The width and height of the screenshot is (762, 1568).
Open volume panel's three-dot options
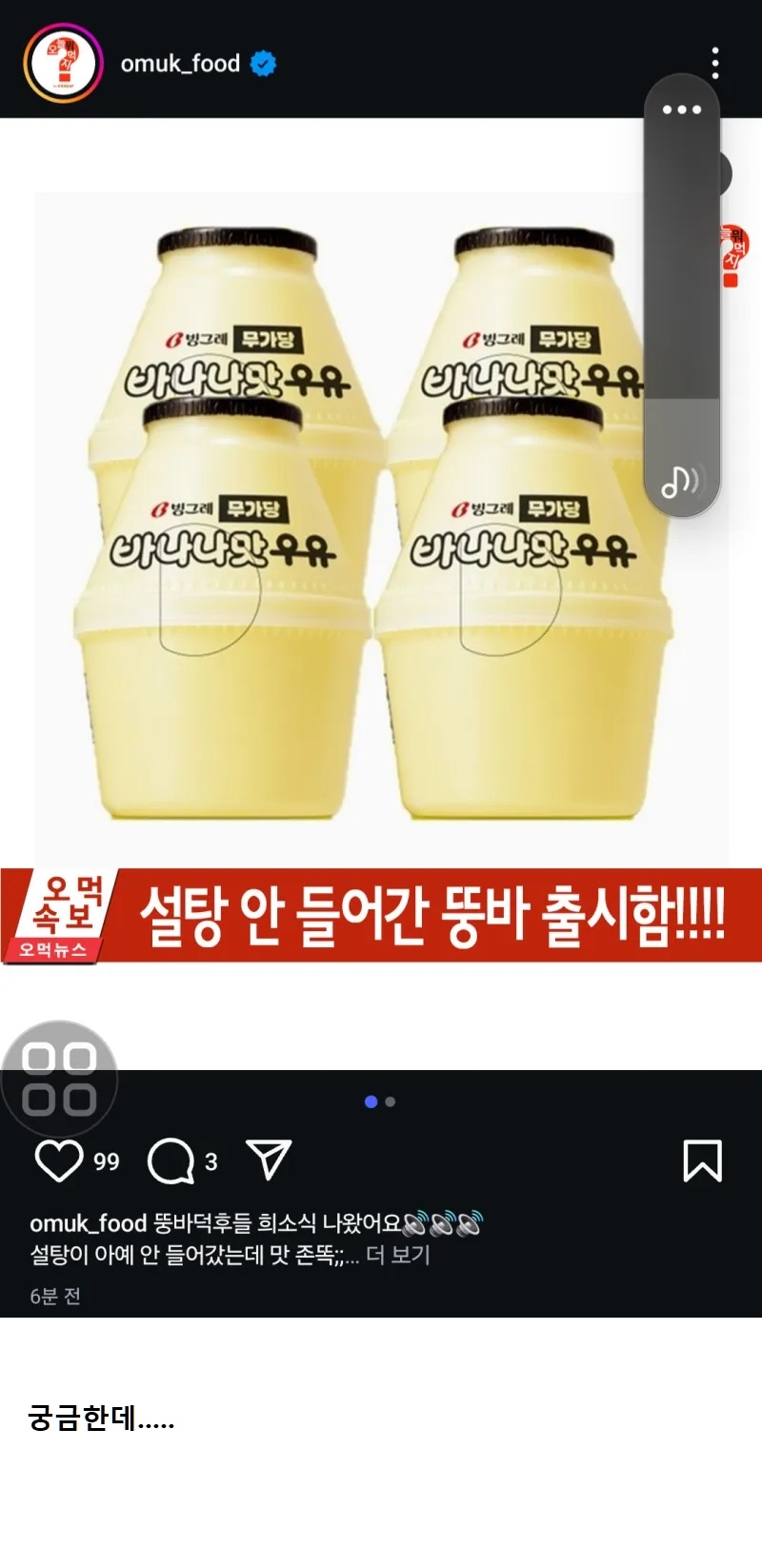click(682, 109)
